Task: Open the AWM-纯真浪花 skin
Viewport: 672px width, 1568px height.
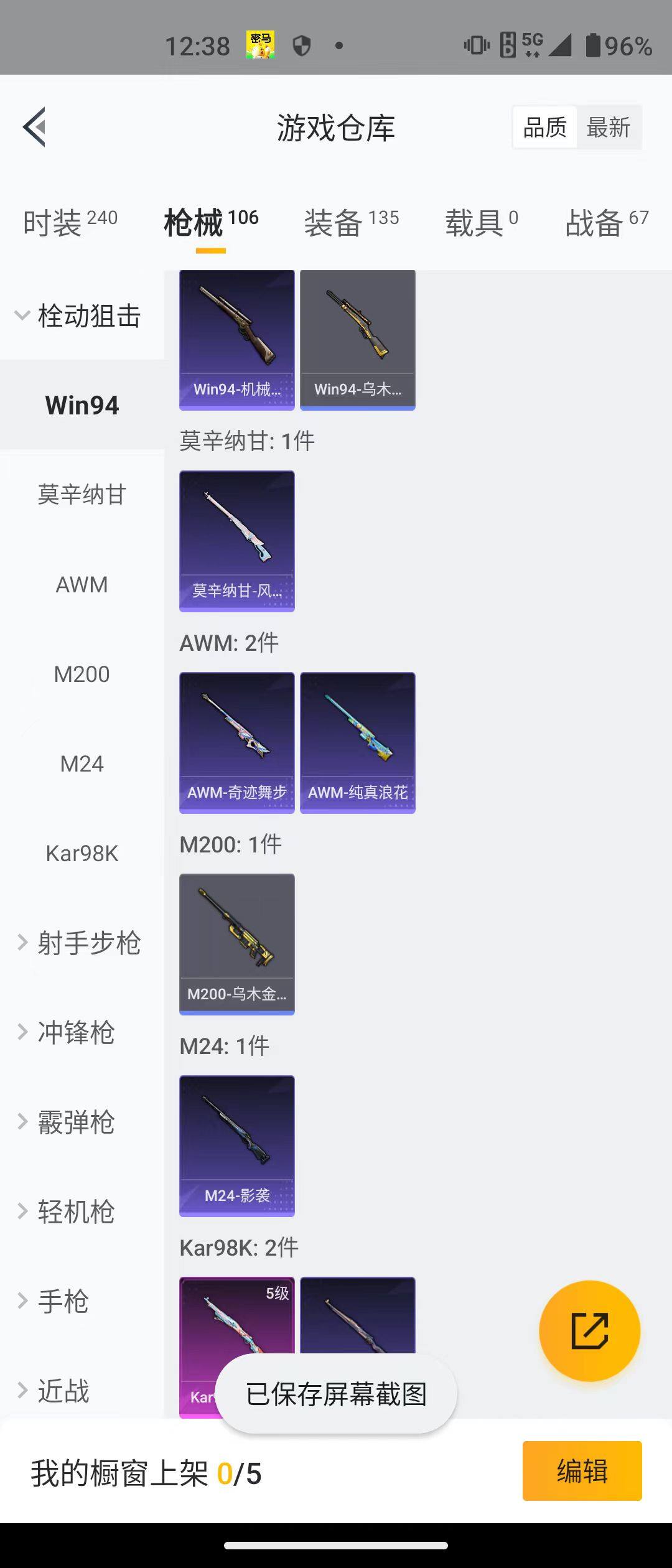Action: (x=357, y=742)
